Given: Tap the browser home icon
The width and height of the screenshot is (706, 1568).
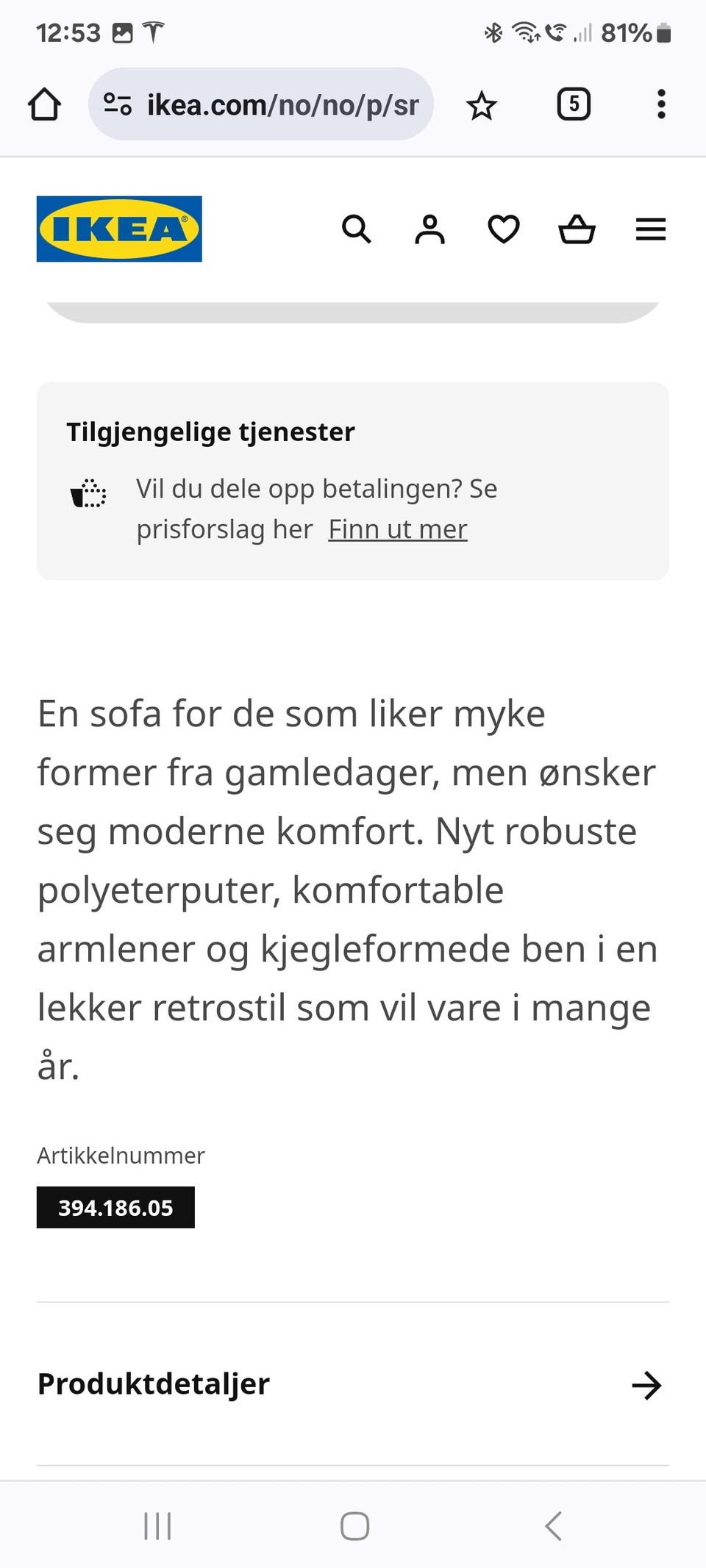Looking at the screenshot, I should click(x=43, y=104).
